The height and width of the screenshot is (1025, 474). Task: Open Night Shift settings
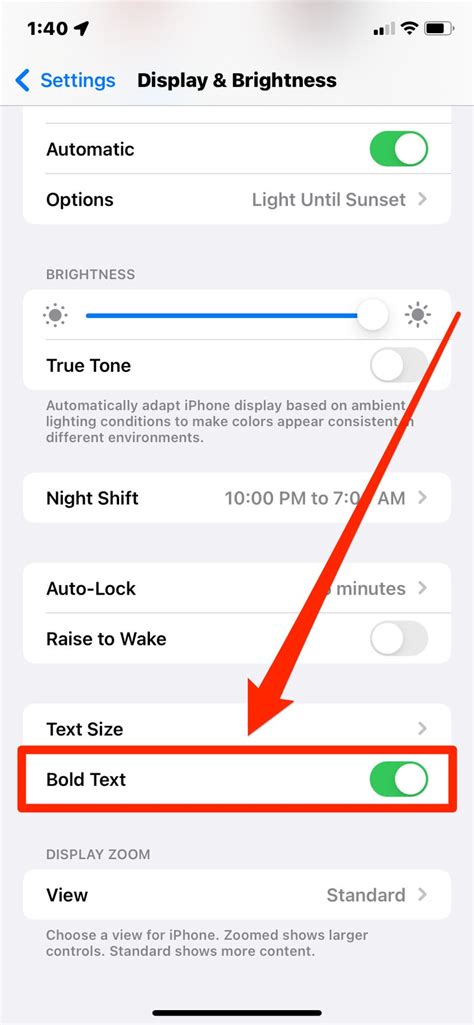[x=237, y=498]
